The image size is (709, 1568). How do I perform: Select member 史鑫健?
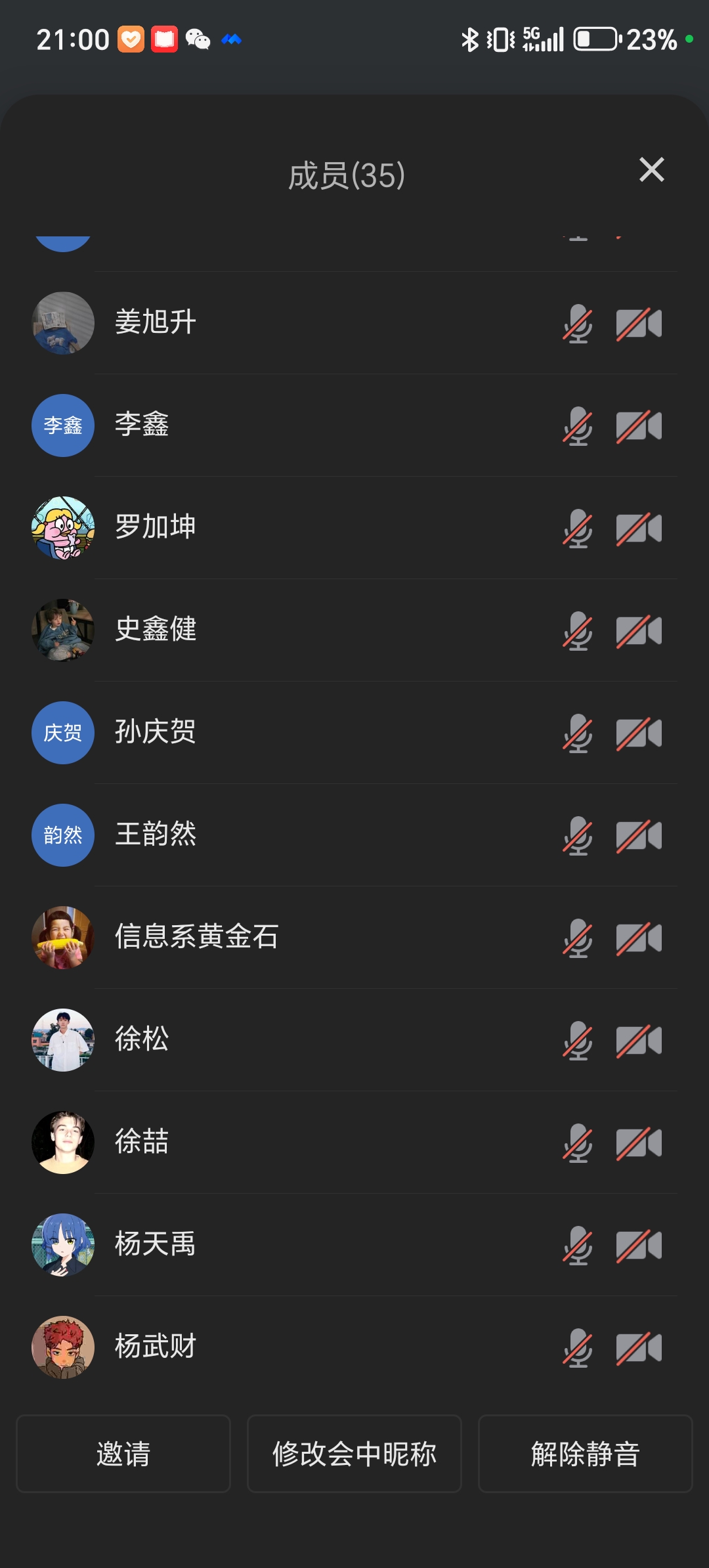coord(156,630)
